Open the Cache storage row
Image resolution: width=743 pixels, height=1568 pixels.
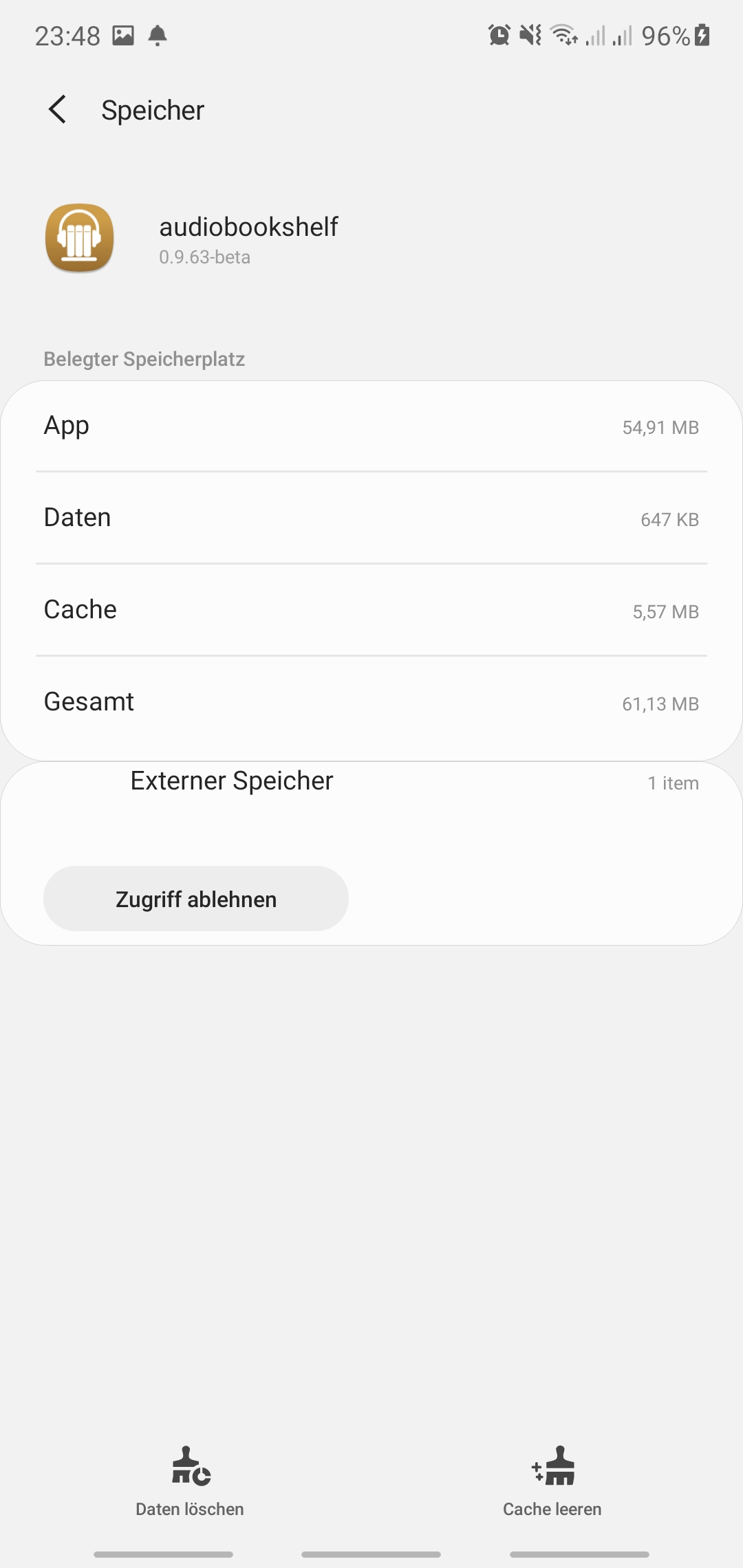coord(371,610)
